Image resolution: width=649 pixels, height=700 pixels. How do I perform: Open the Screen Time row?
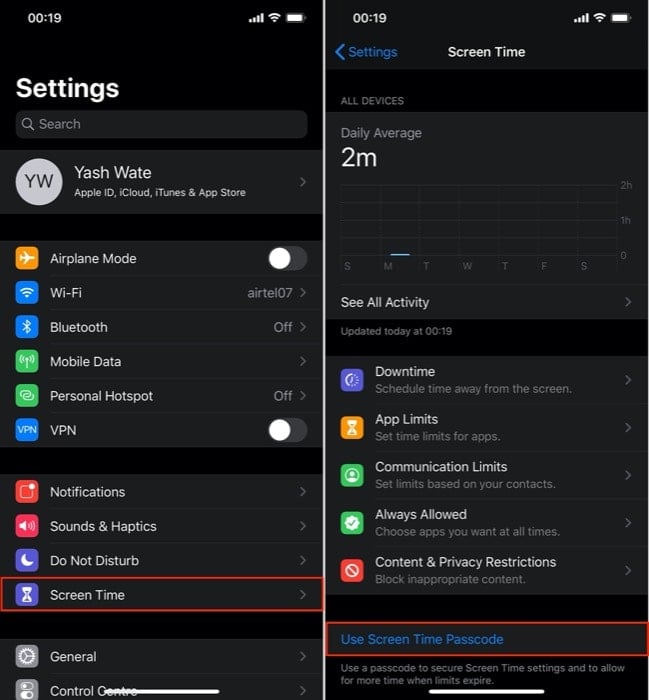point(160,595)
